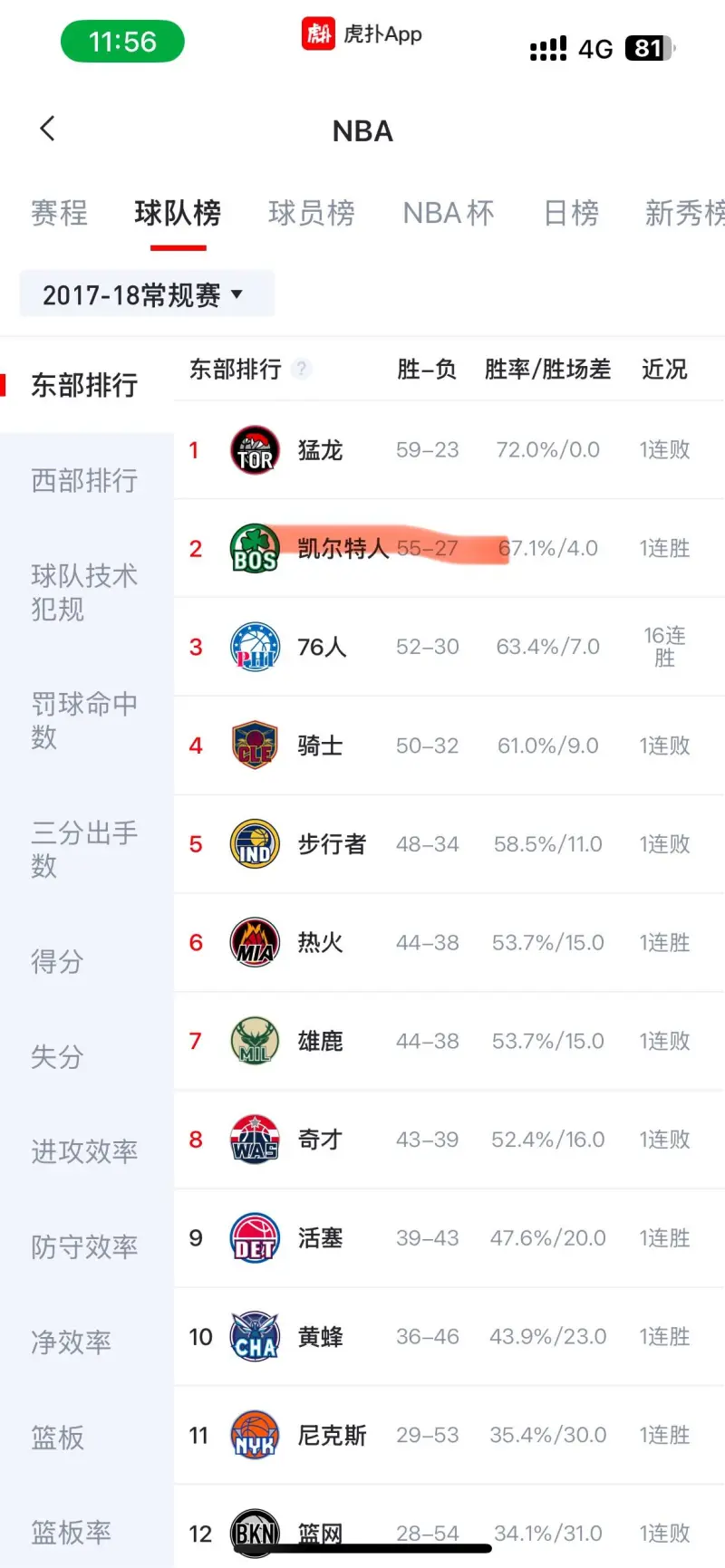Go back with the back arrow
The image size is (725, 1568).
(48, 130)
